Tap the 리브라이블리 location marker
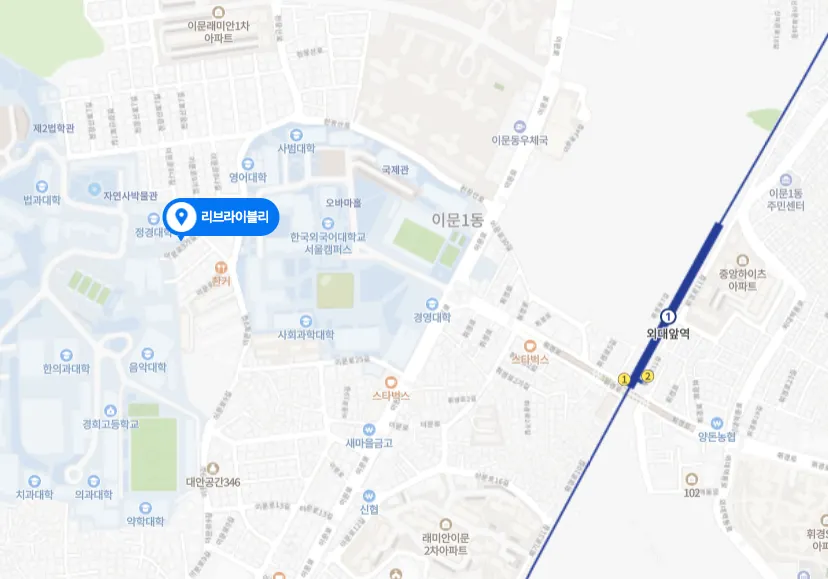828x579 pixels. click(x=220, y=216)
